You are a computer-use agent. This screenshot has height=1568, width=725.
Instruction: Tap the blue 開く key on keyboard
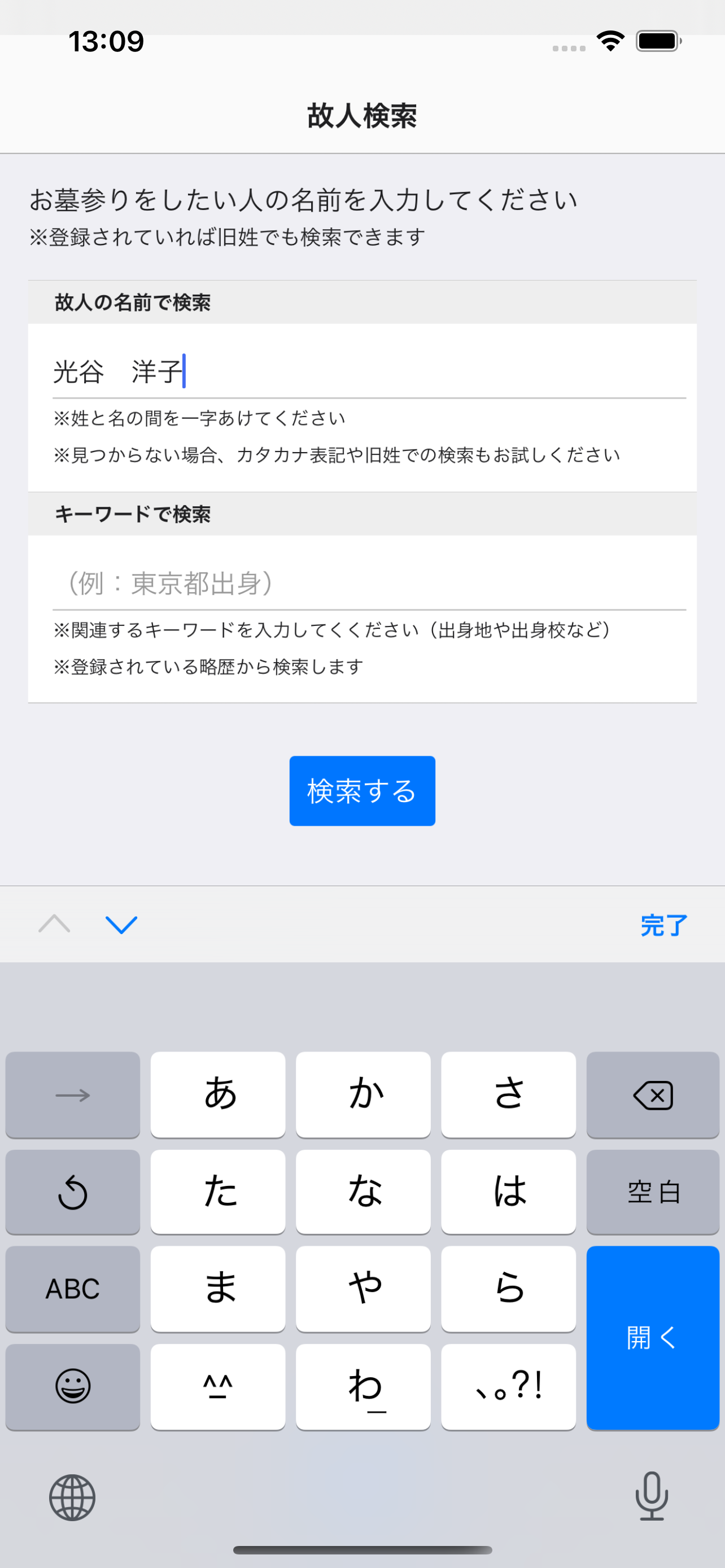click(x=653, y=1337)
